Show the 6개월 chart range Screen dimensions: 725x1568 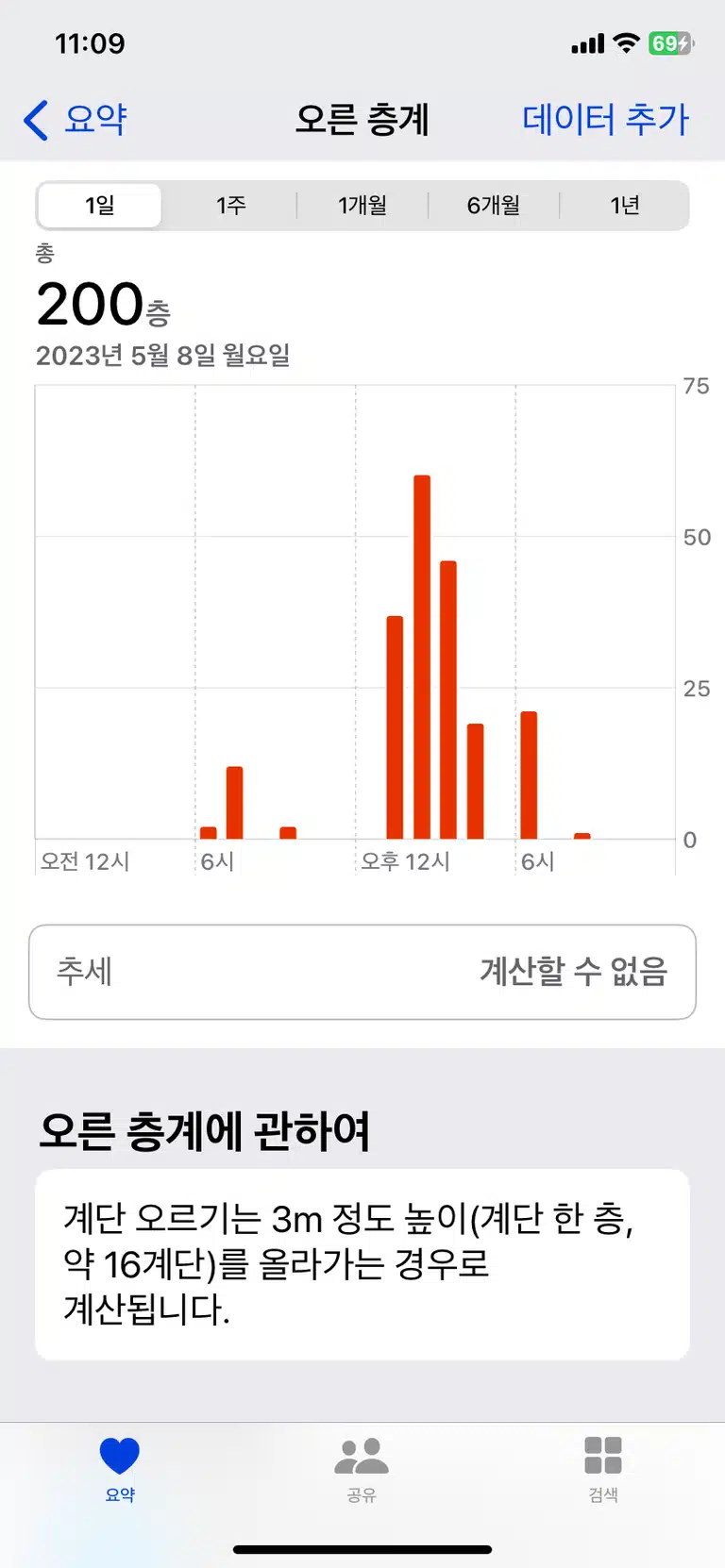(x=494, y=205)
